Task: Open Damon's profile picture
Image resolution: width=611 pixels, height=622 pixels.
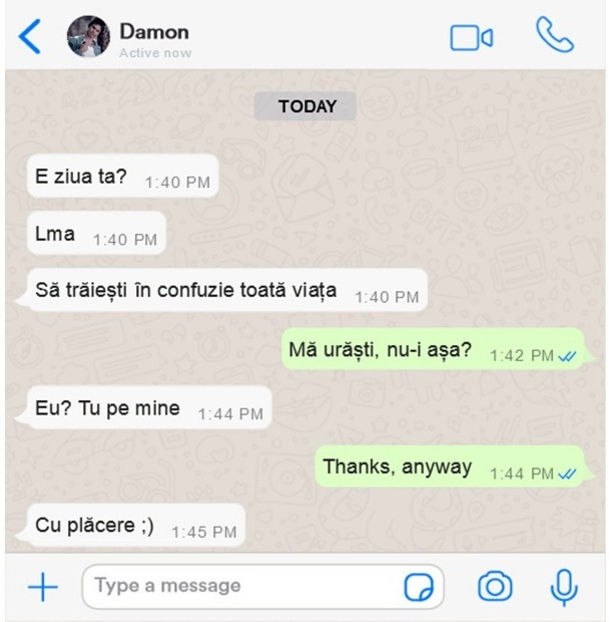Action: click(x=88, y=37)
